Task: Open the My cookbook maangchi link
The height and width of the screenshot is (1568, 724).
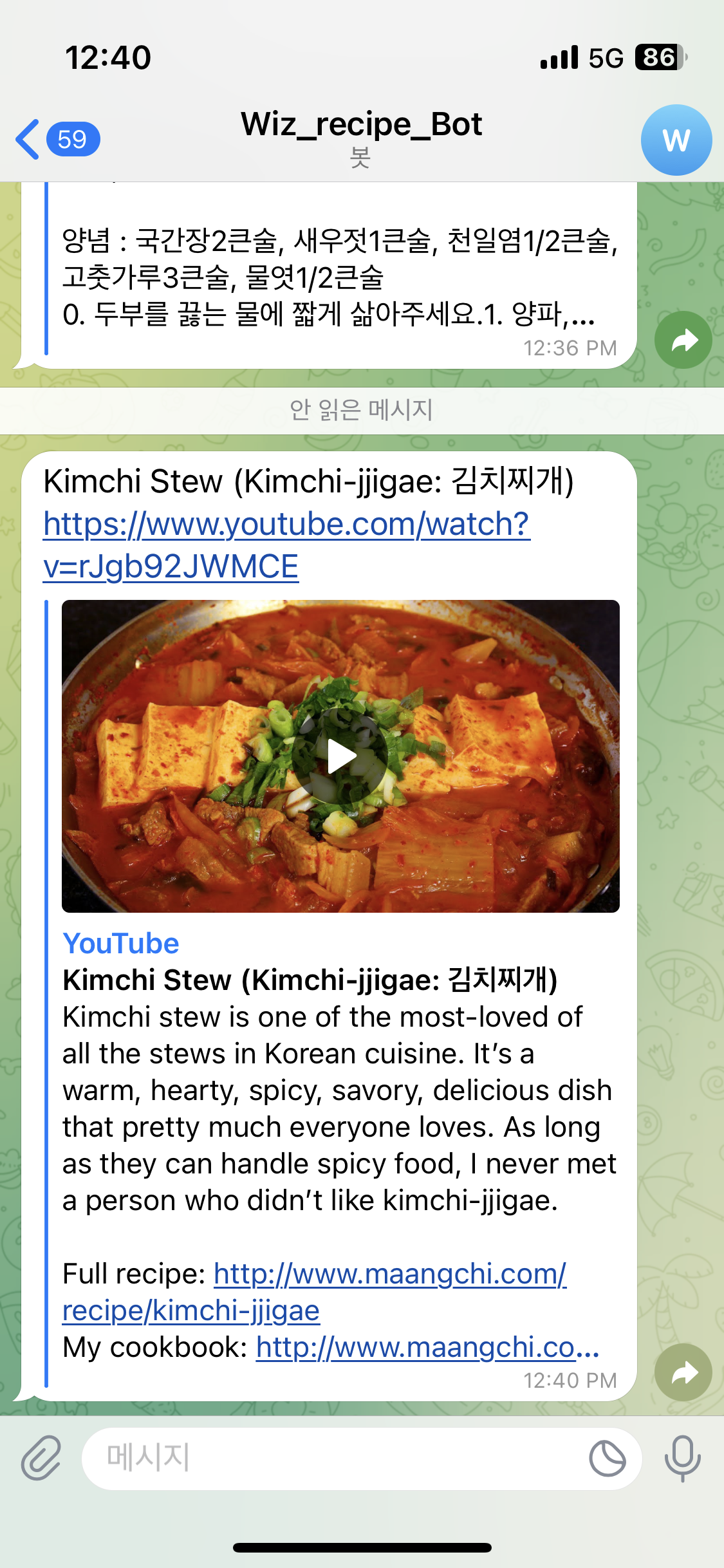Action: 427,1347
